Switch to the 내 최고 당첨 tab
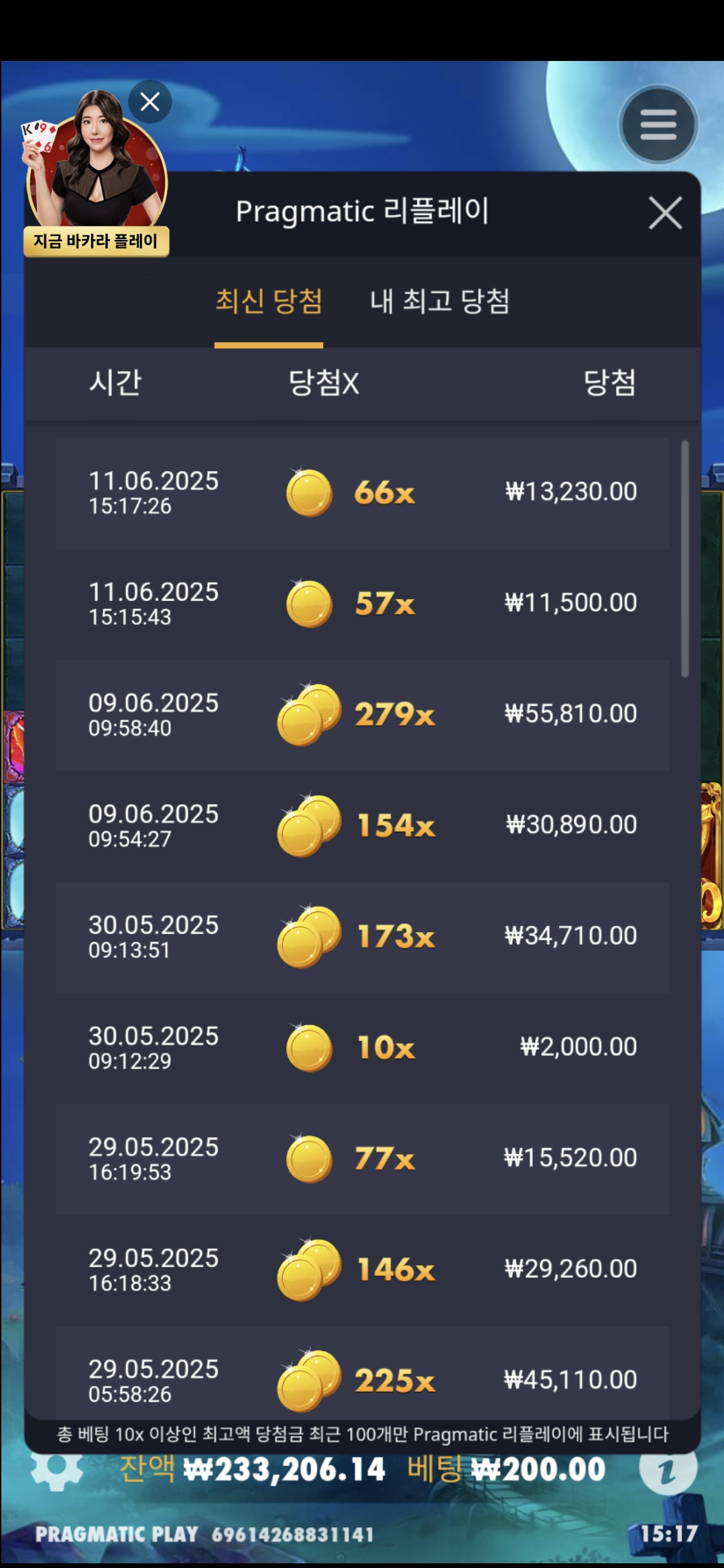This screenshot has height=1568, width=724. (440, 302)
